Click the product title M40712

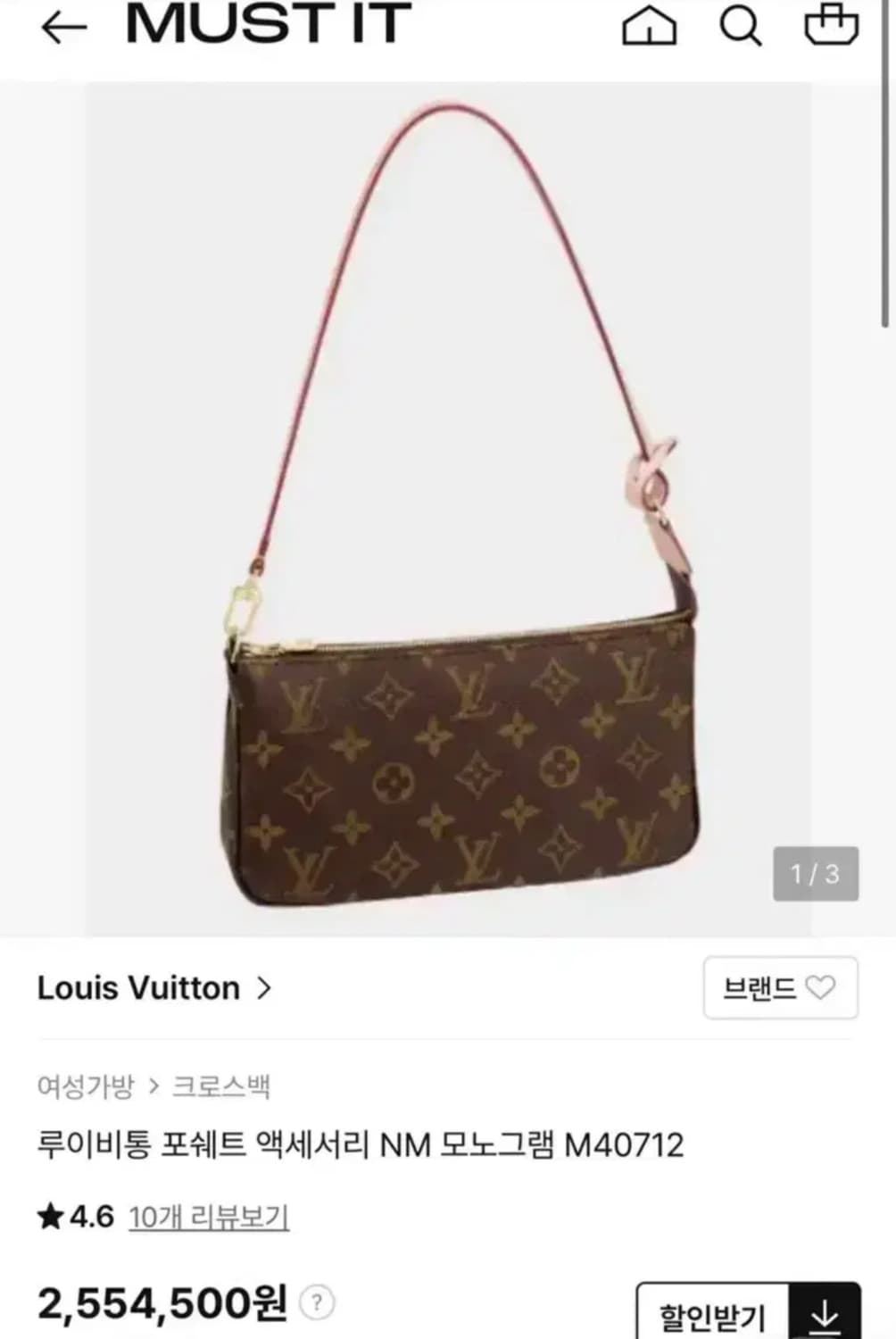coord(361,1145)
